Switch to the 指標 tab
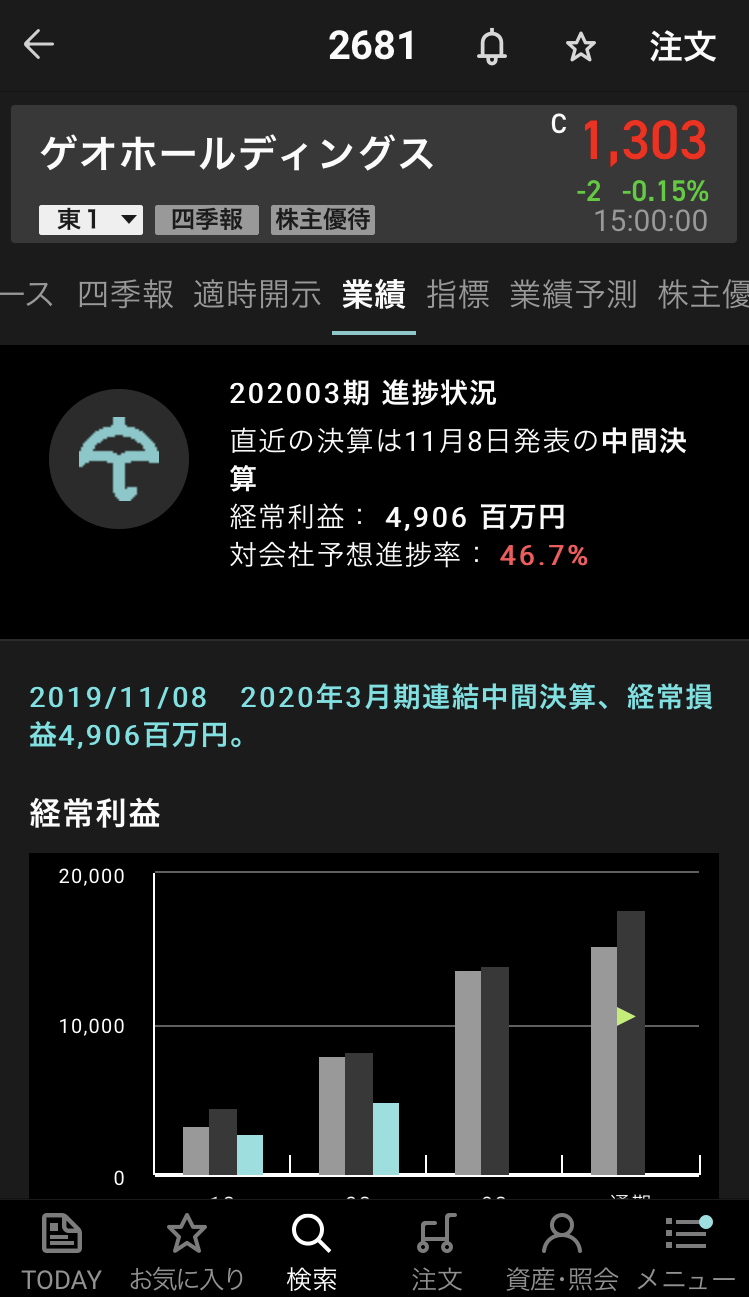This screenshot has width=749, height=1297. (458, 294)
